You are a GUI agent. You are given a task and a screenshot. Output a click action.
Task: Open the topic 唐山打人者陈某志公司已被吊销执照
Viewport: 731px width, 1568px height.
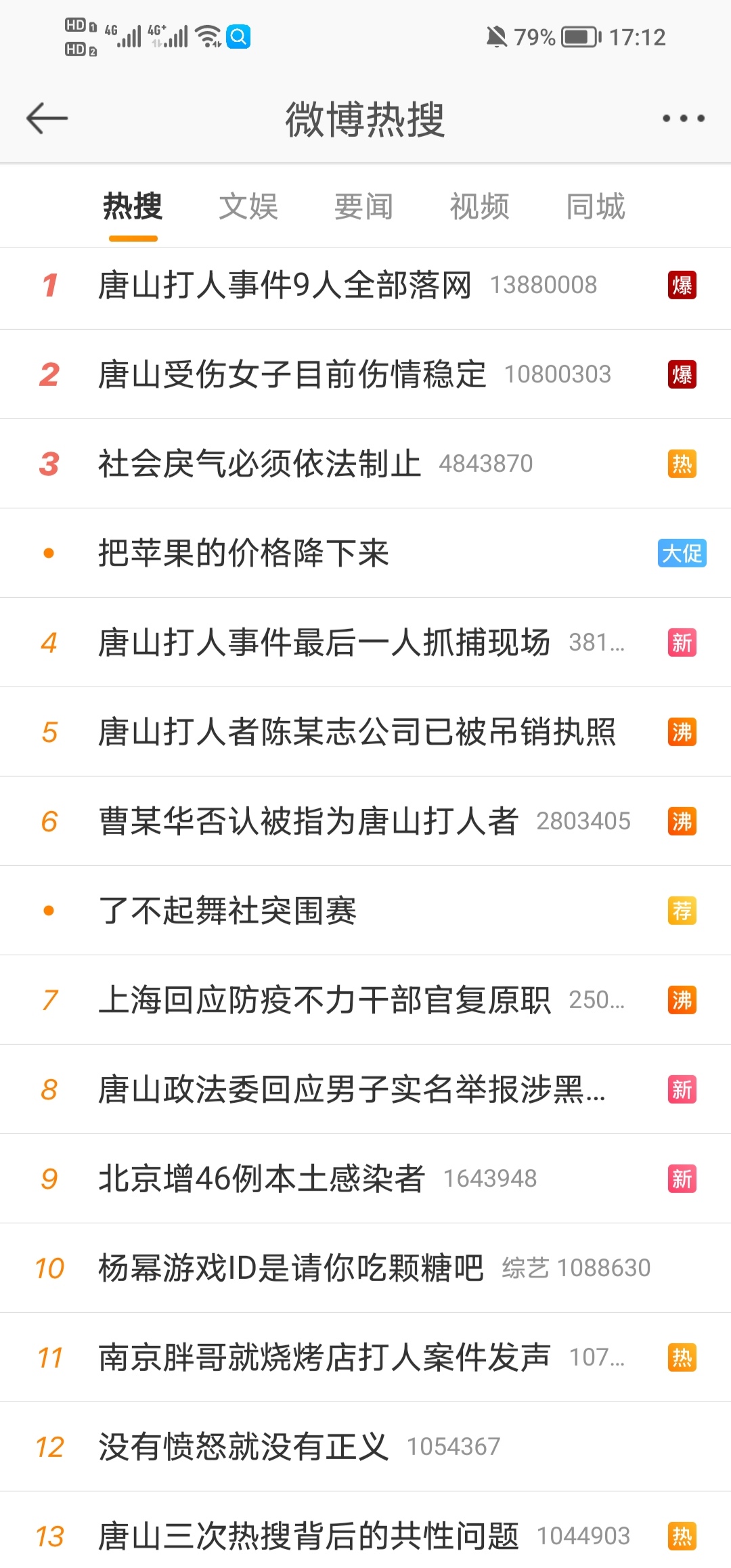point(357,732)
